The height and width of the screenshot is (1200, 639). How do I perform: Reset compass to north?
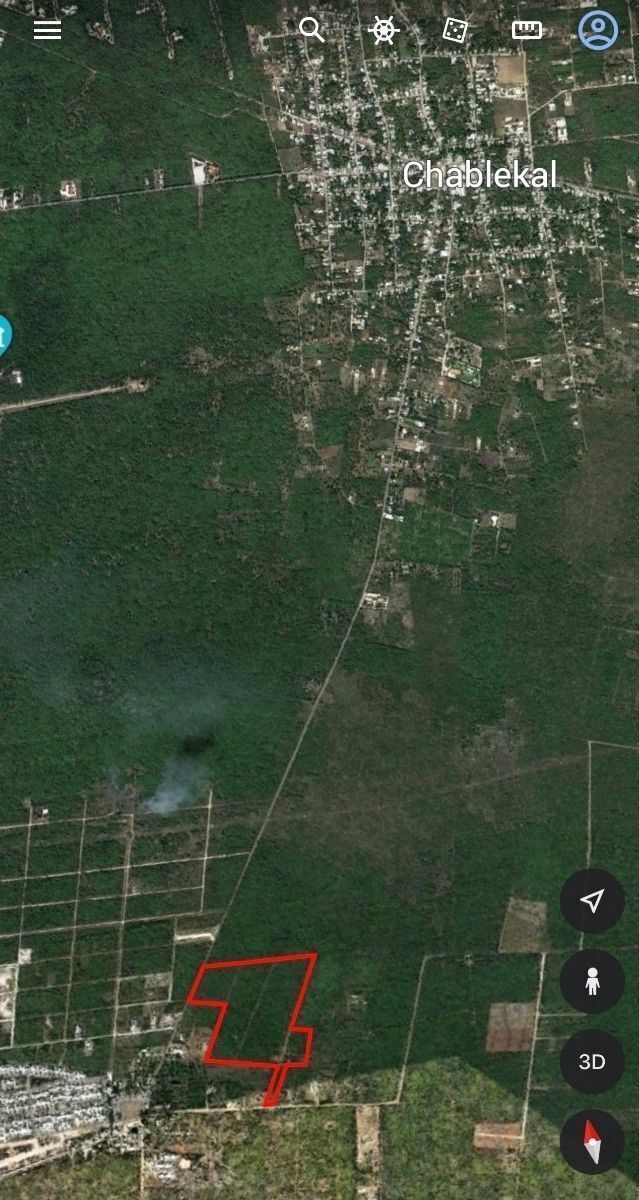click(x=592, y=1141)
